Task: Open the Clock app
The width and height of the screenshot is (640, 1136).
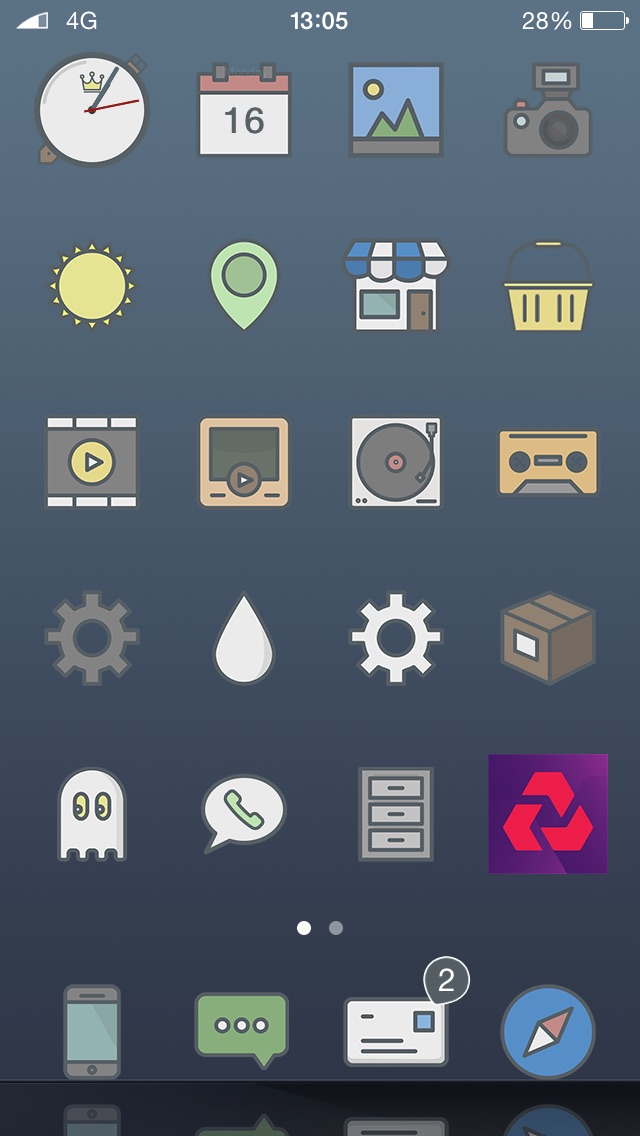Action: pos(92,109)
